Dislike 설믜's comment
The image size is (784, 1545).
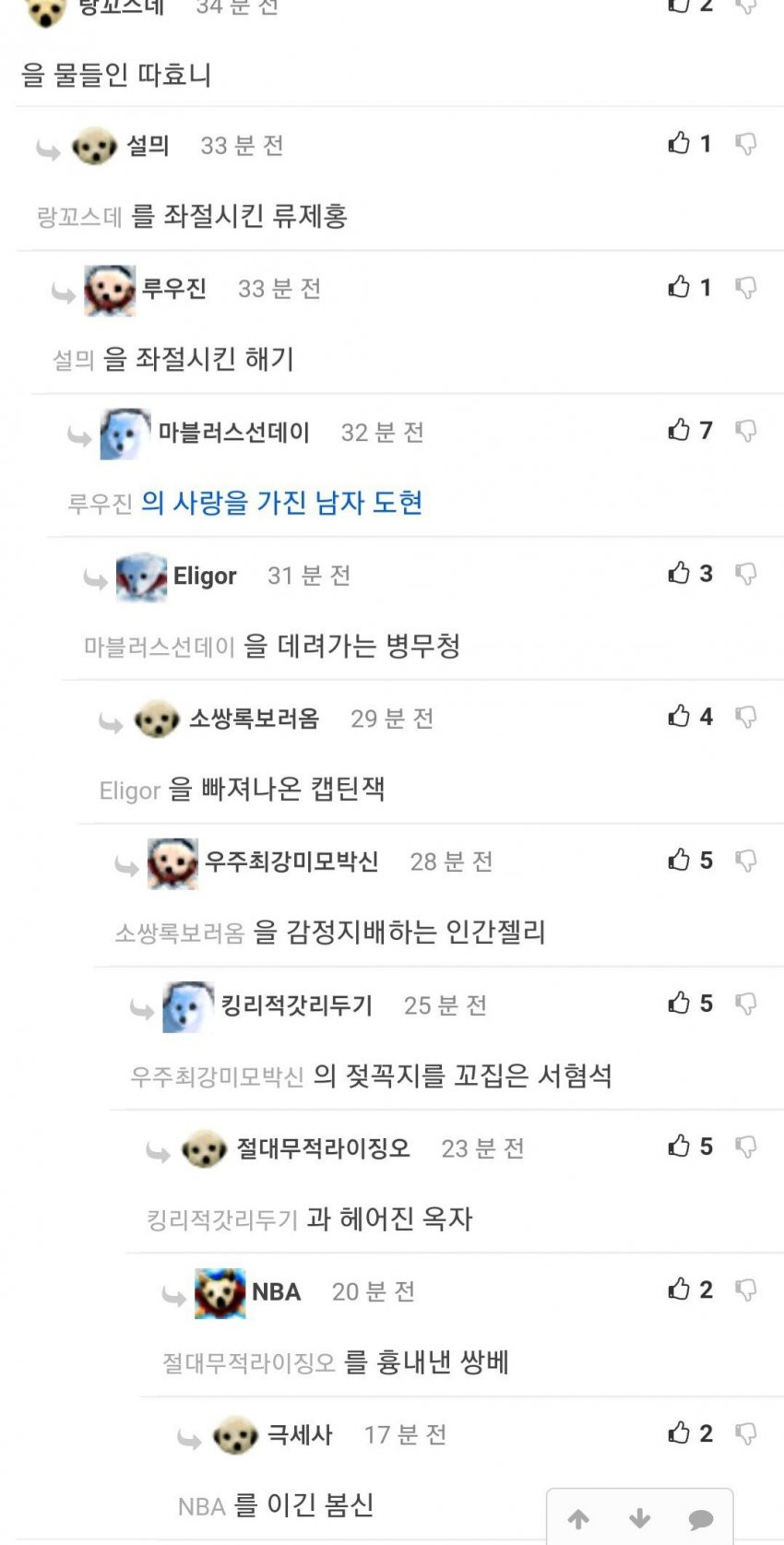746,144
